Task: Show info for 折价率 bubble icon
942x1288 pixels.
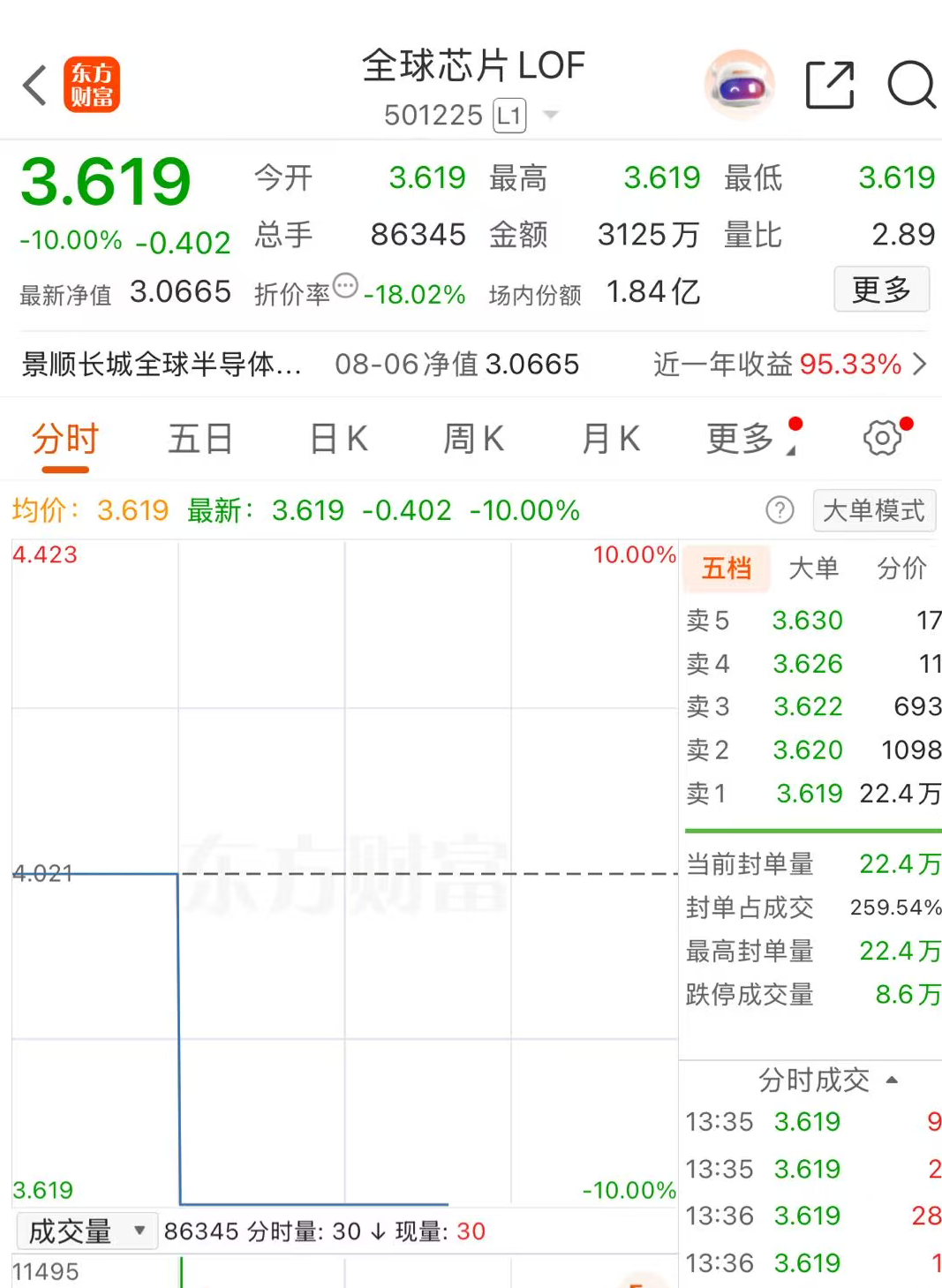Action: coord(345,286)
